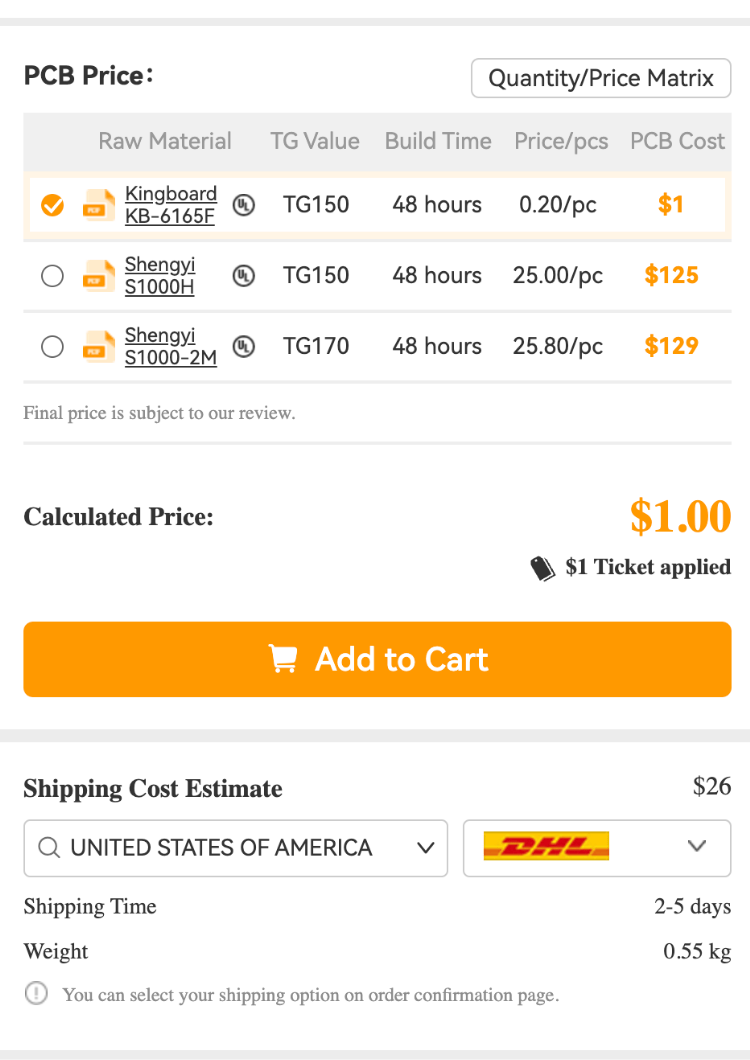The image size is (750, 1060).
Task: Open the Kingboard KB-6165F PDF datasheet
Action: [x=98, y=204]
